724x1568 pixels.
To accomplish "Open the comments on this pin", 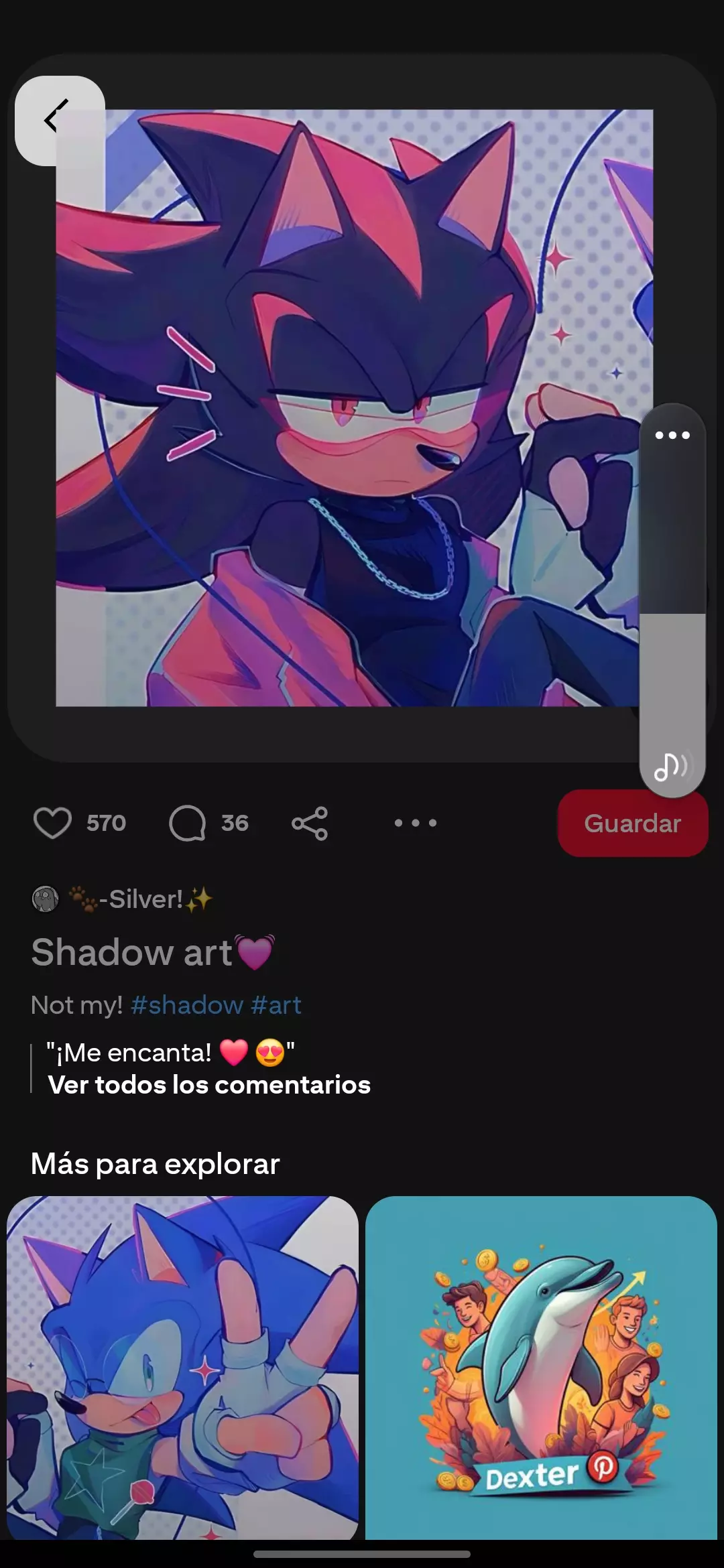I will coord(188,823).
